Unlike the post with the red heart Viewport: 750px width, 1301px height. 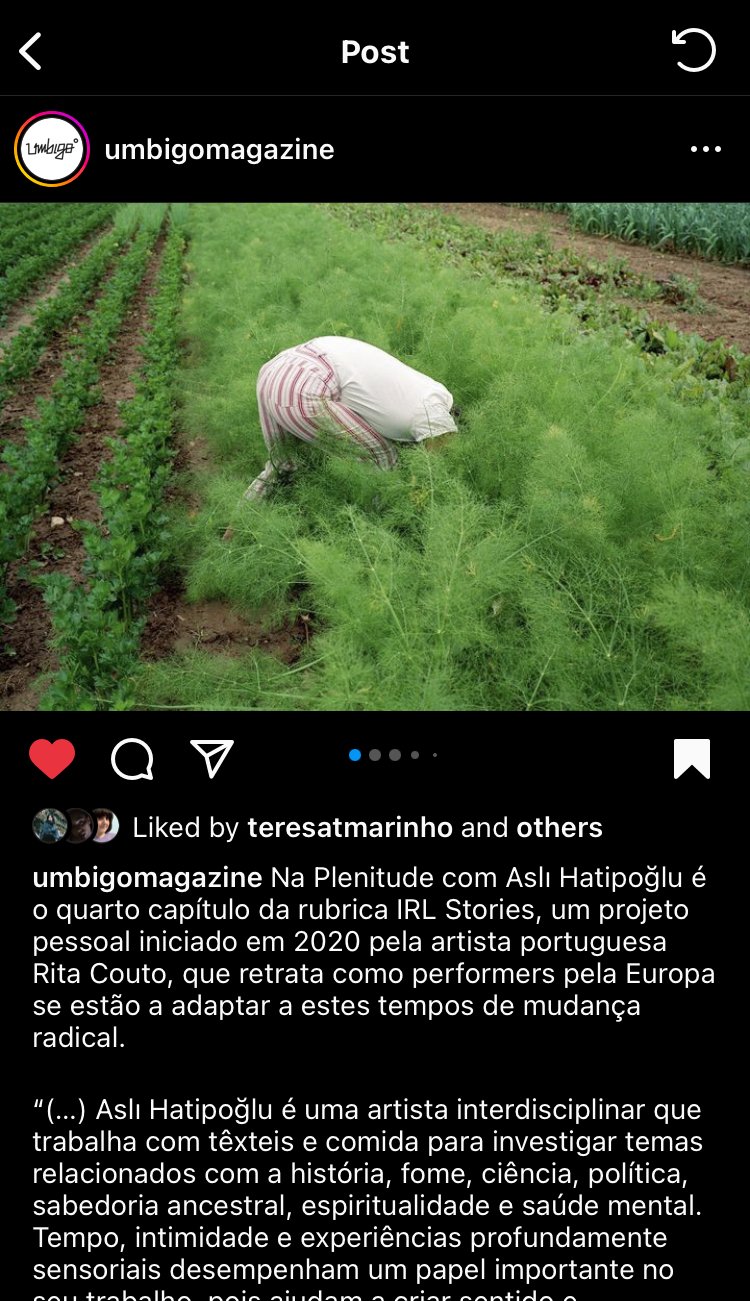[52, 759]
